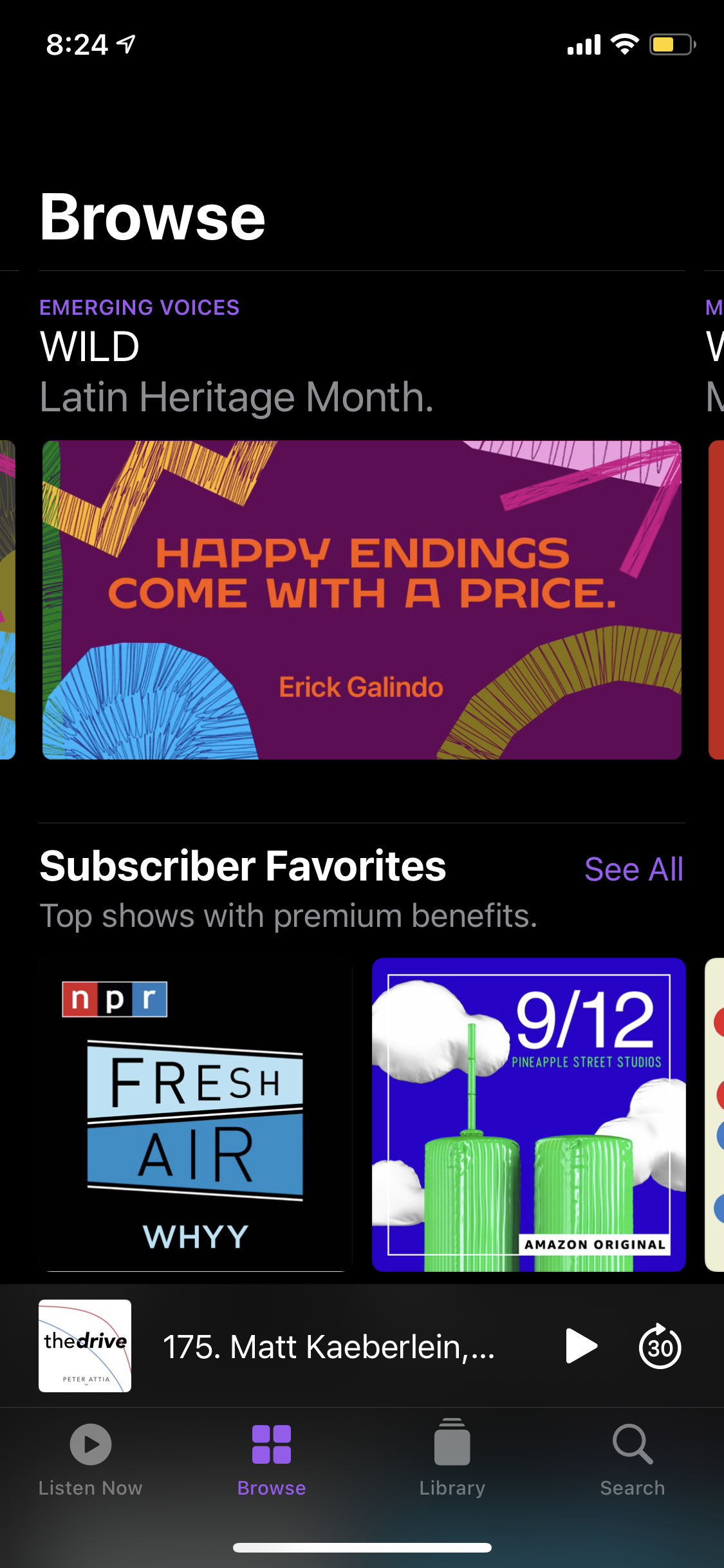
Task: See all Subscriber Favorites
Action: pos(633,869)
